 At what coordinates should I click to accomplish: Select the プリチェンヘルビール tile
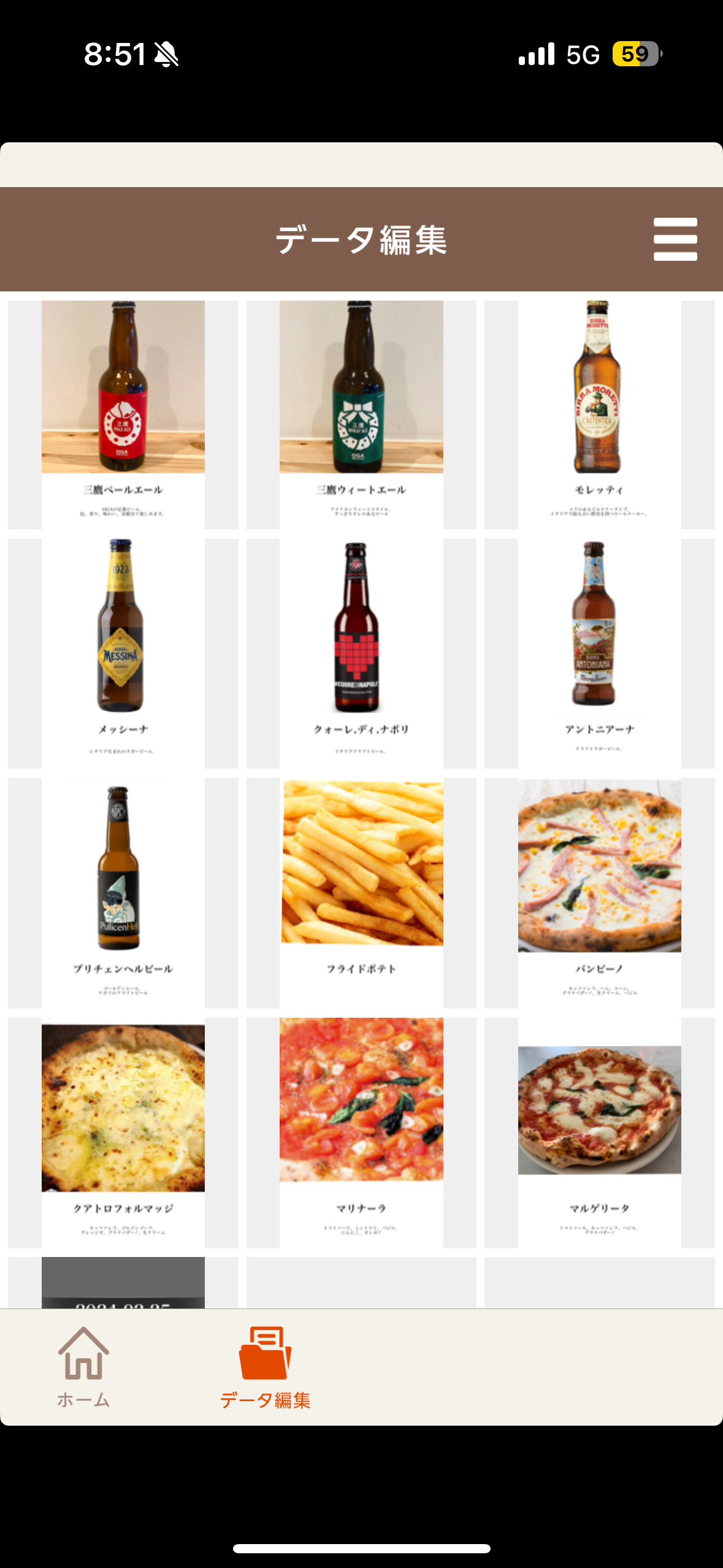tap(123, 893)
